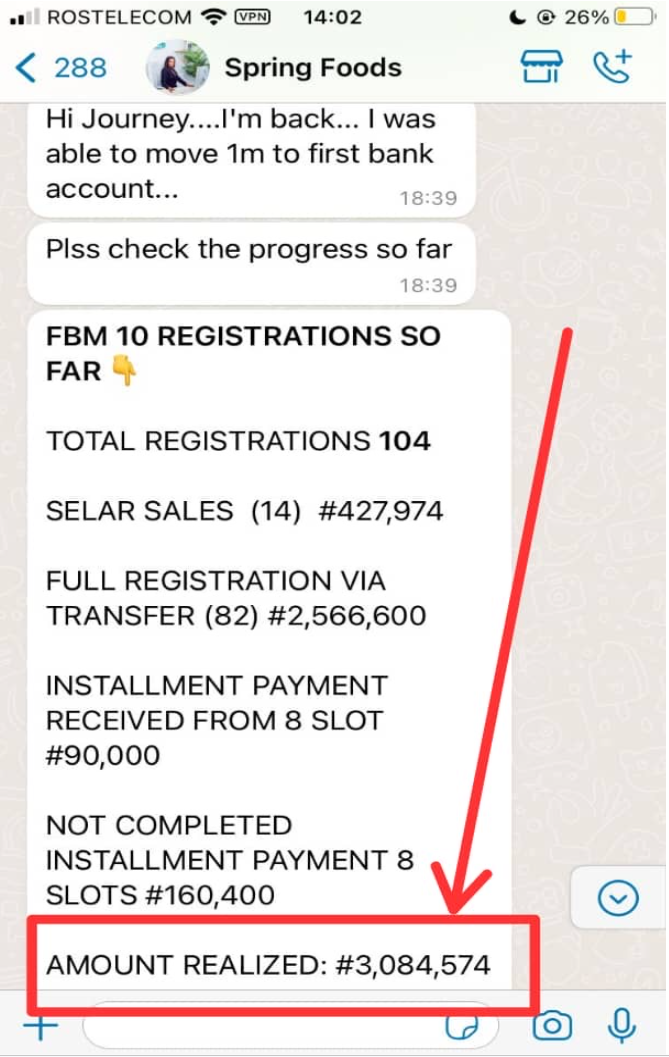This screenshot has width=669, height=1057.
Task: Jump to the latest message
Action: coord(617,899)
